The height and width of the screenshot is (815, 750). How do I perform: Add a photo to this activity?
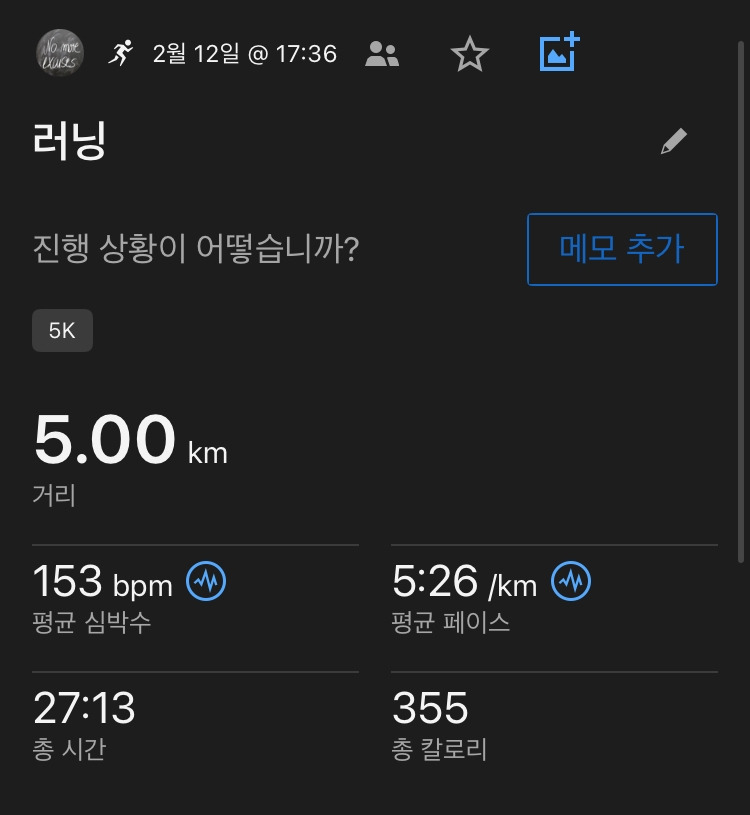[559, 52]
